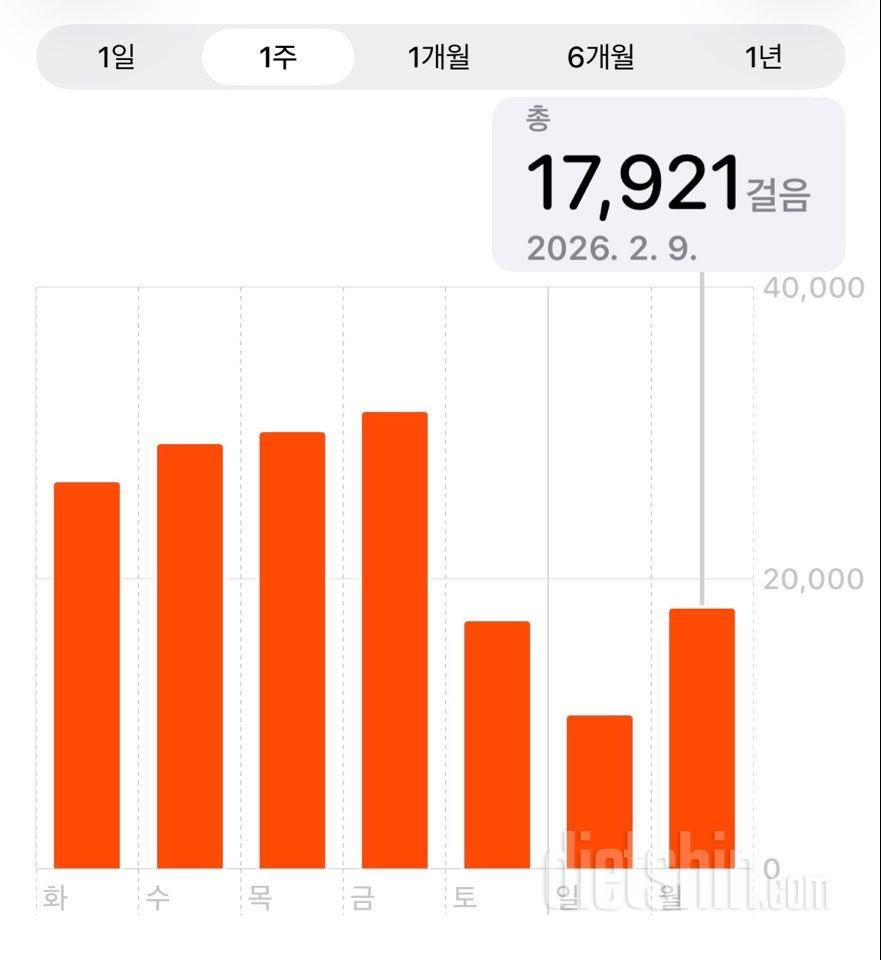Select the 월 (Monday) step bar
This screenshot has width=881, height=960.
point(702,738)
